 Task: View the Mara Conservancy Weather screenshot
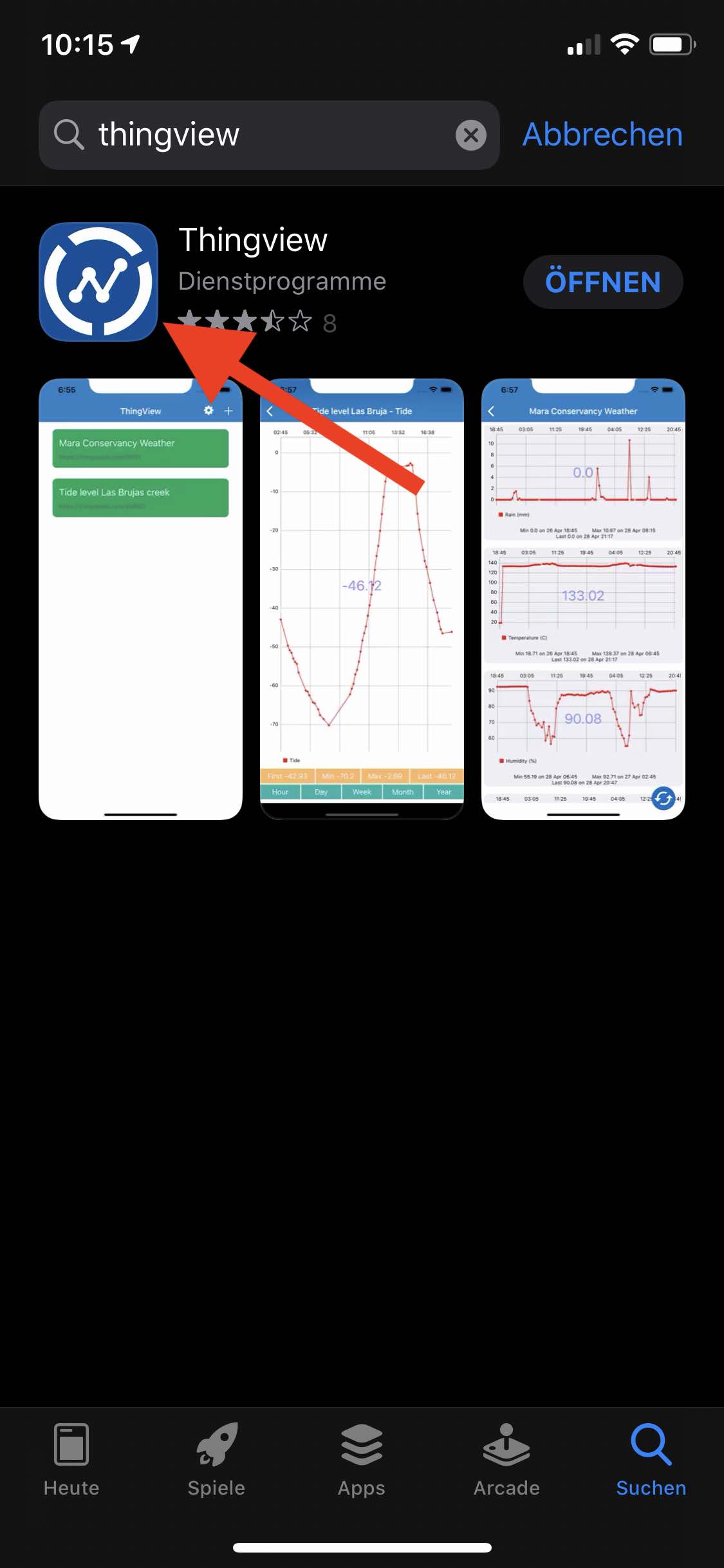pos(583,599)
